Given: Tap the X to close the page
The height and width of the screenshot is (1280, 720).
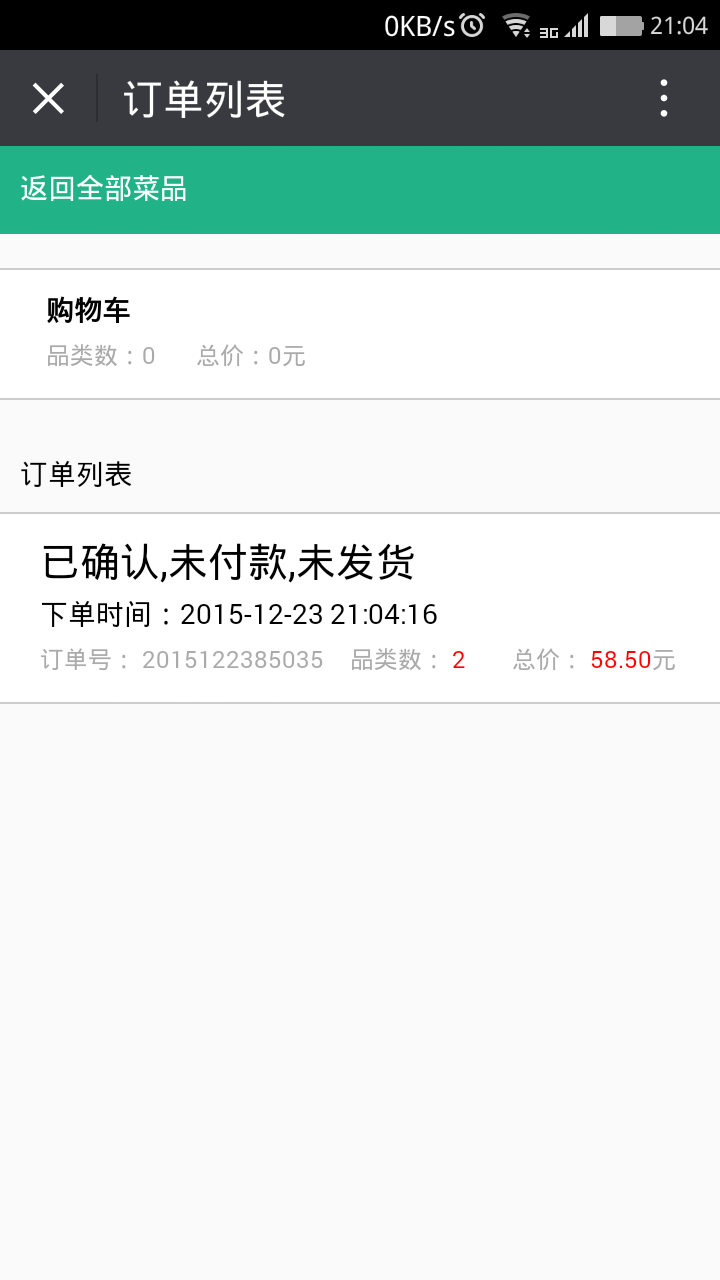Looking at the screenshot, I should click(48, 97).
